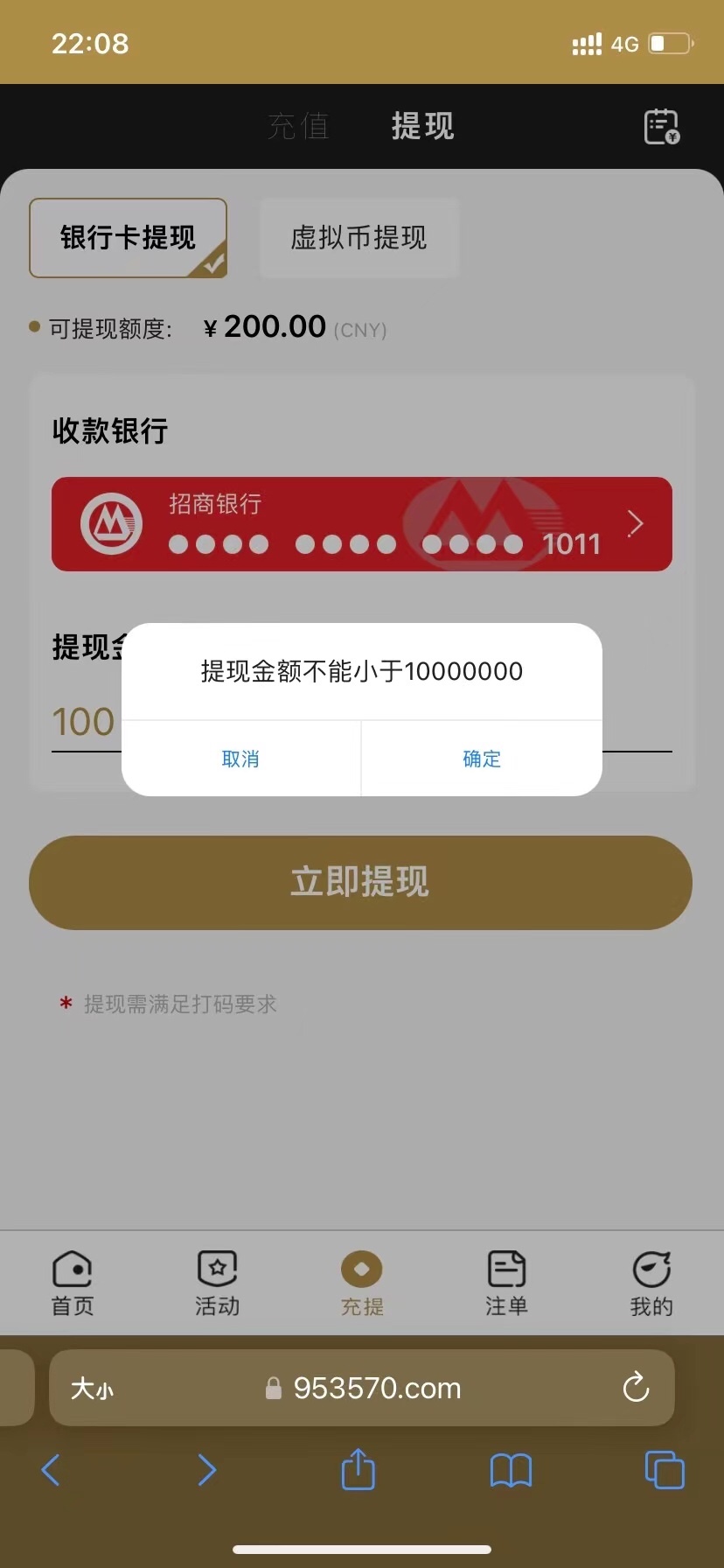Image resolution: width=724 pixels, height=1568 pixels.
Task: Select 银行卡提现 option
Action: 129,238
